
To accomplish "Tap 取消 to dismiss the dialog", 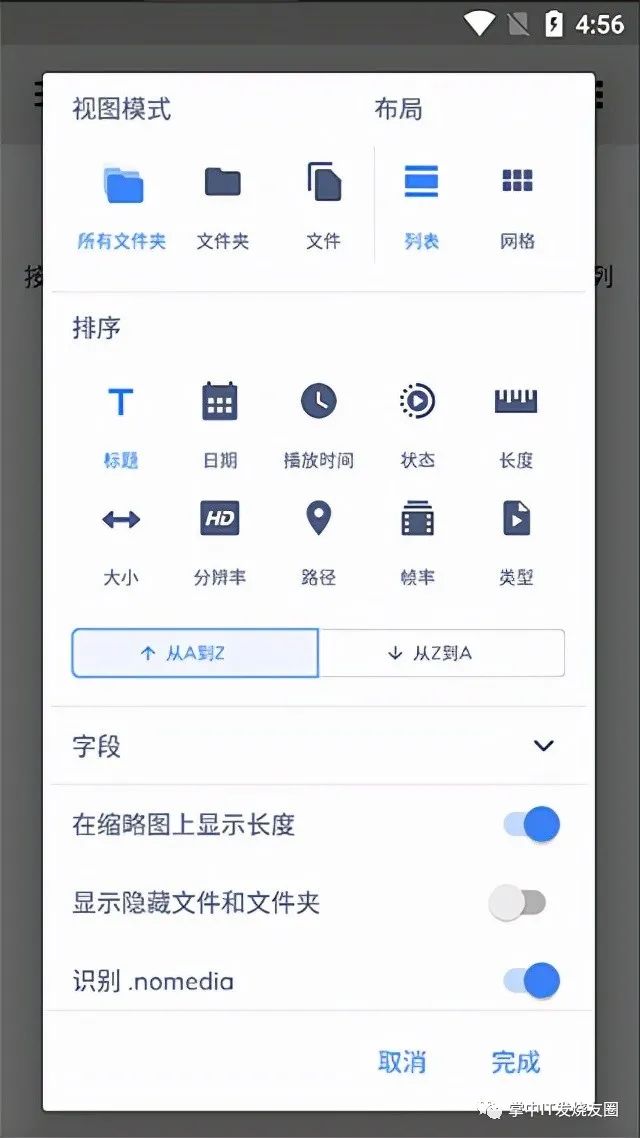I will pos(402,1062).
